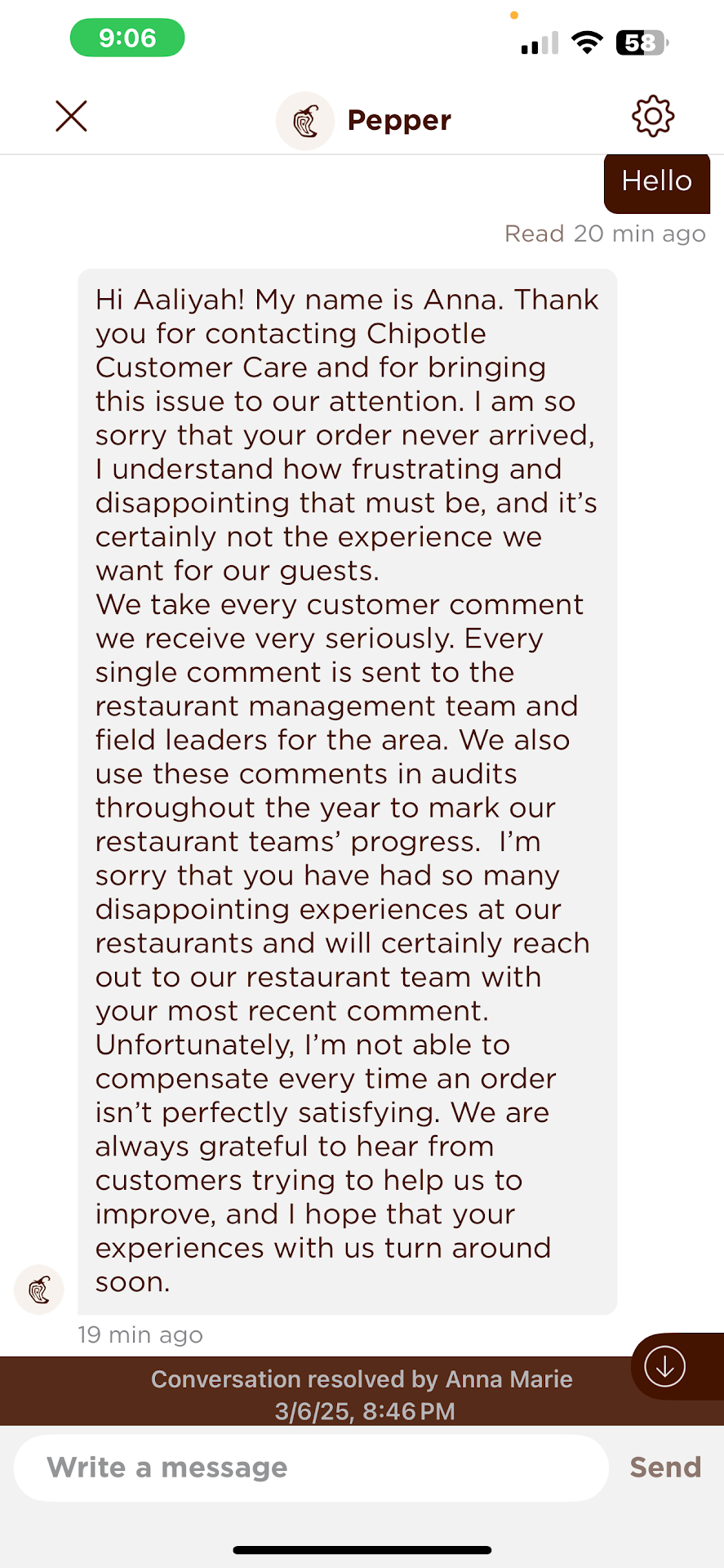Close the Pepper chat window
Screen dimensions: 724x1568
(71, 116)
